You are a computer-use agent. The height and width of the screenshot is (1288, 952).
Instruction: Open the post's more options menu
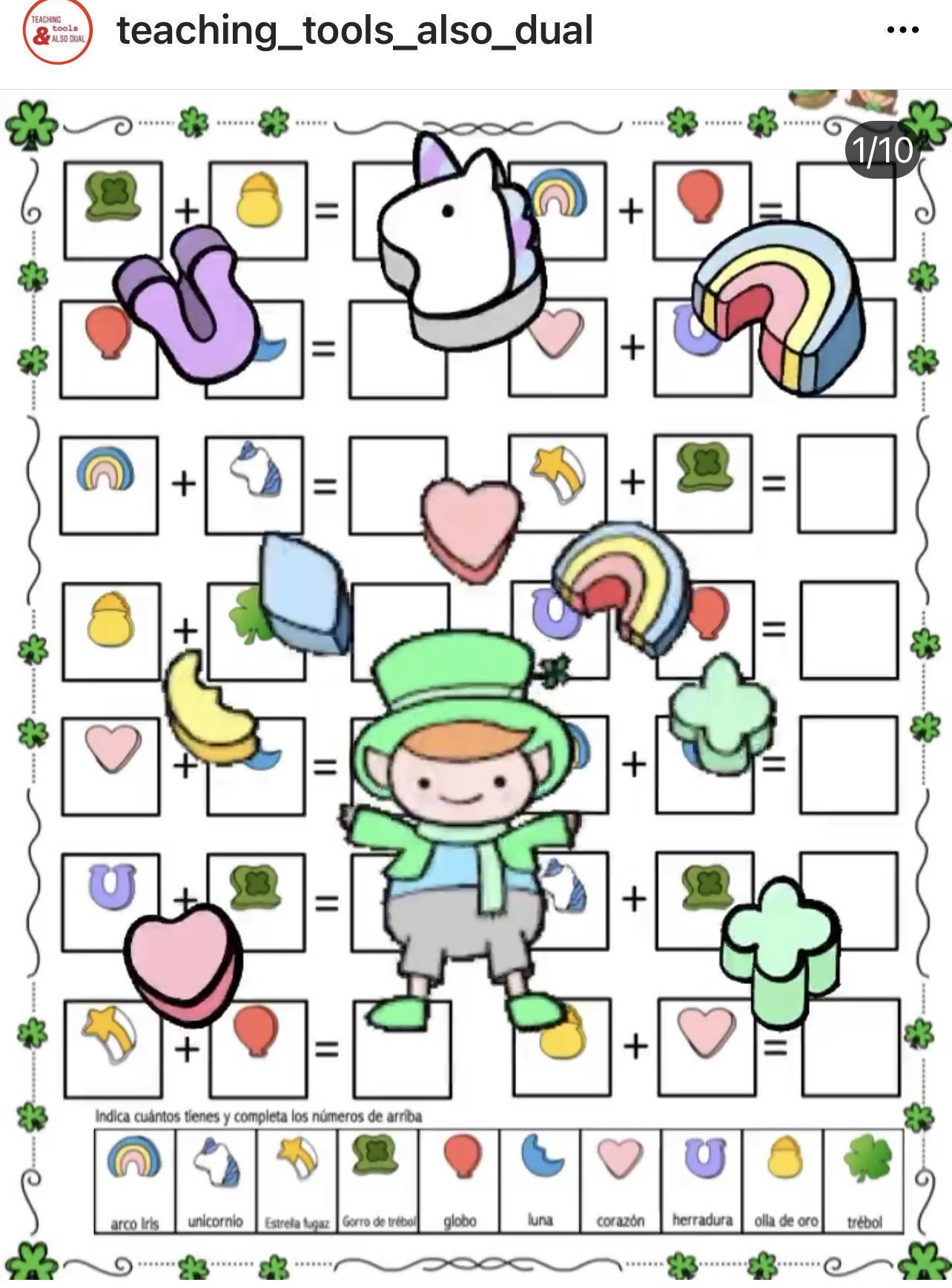(x=902, y=31)
